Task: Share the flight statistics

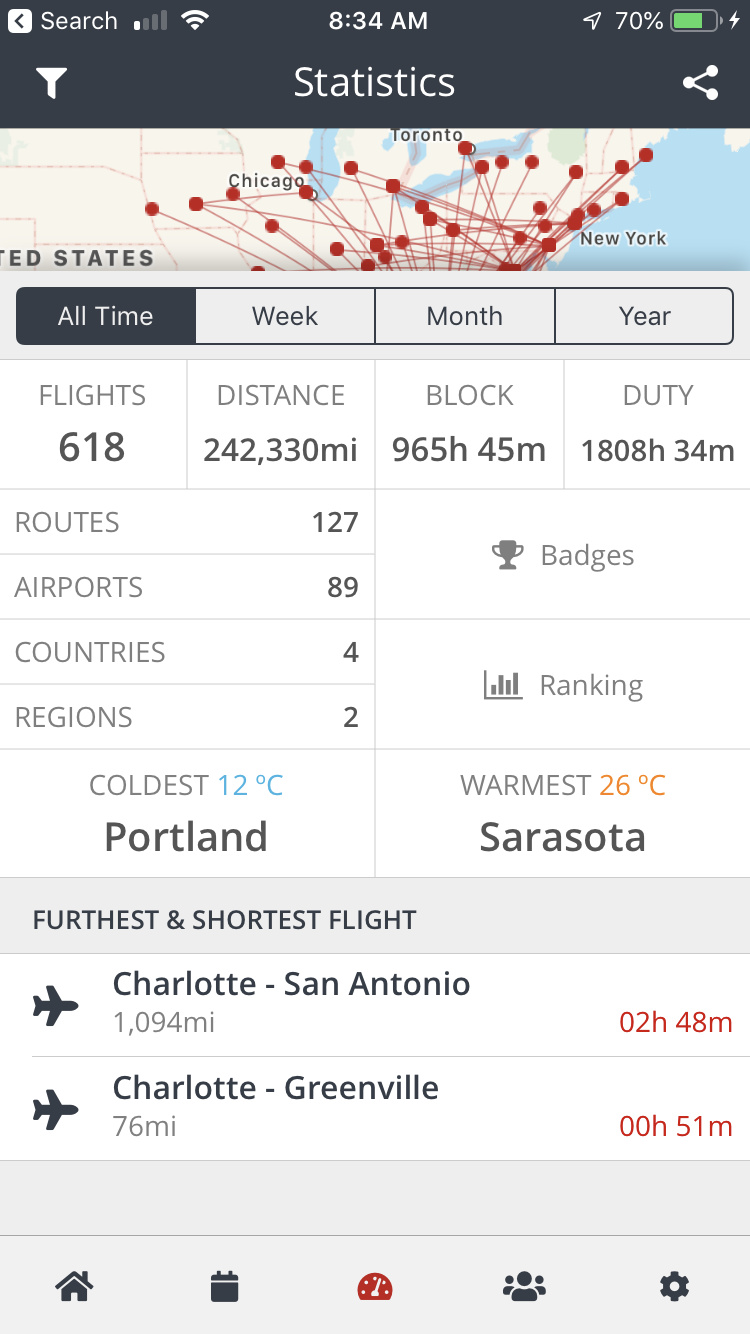Action: coord(700,83)
